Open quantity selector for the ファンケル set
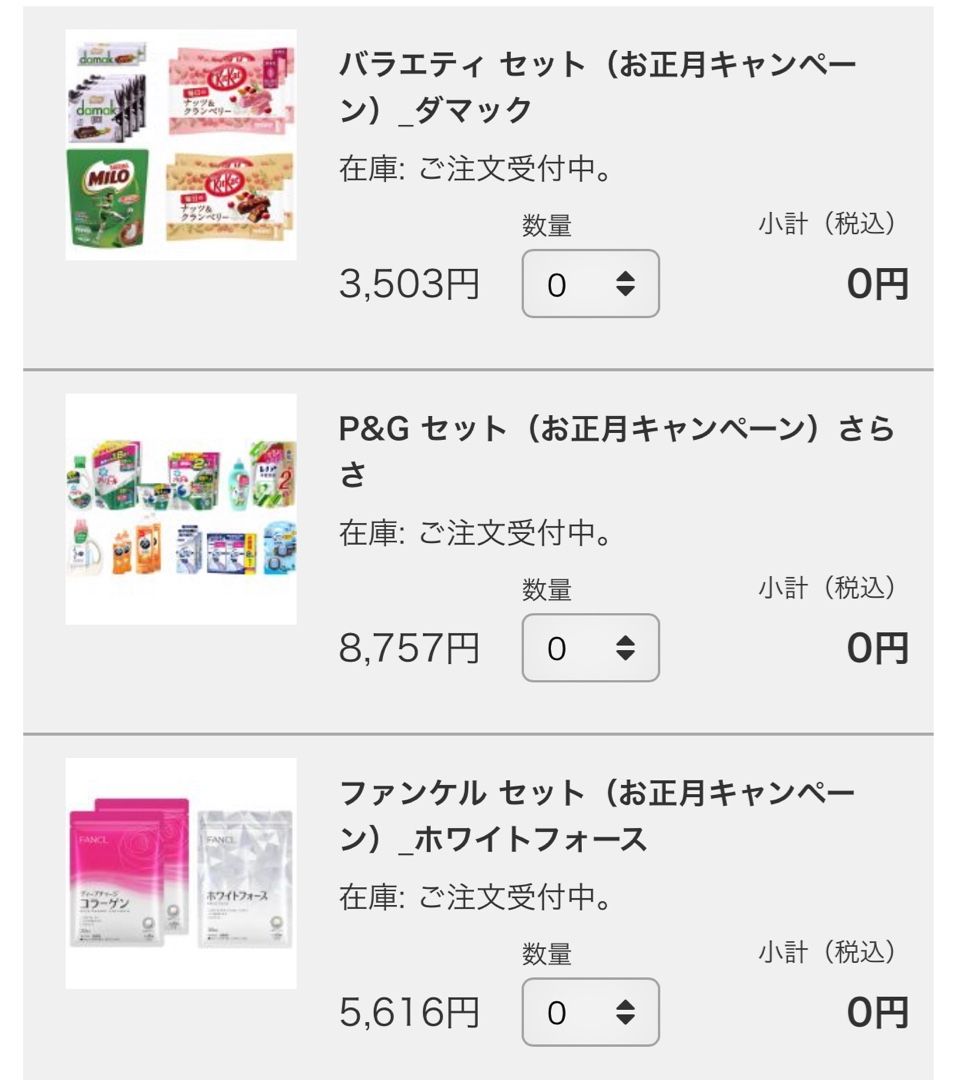 (590, 1012)
